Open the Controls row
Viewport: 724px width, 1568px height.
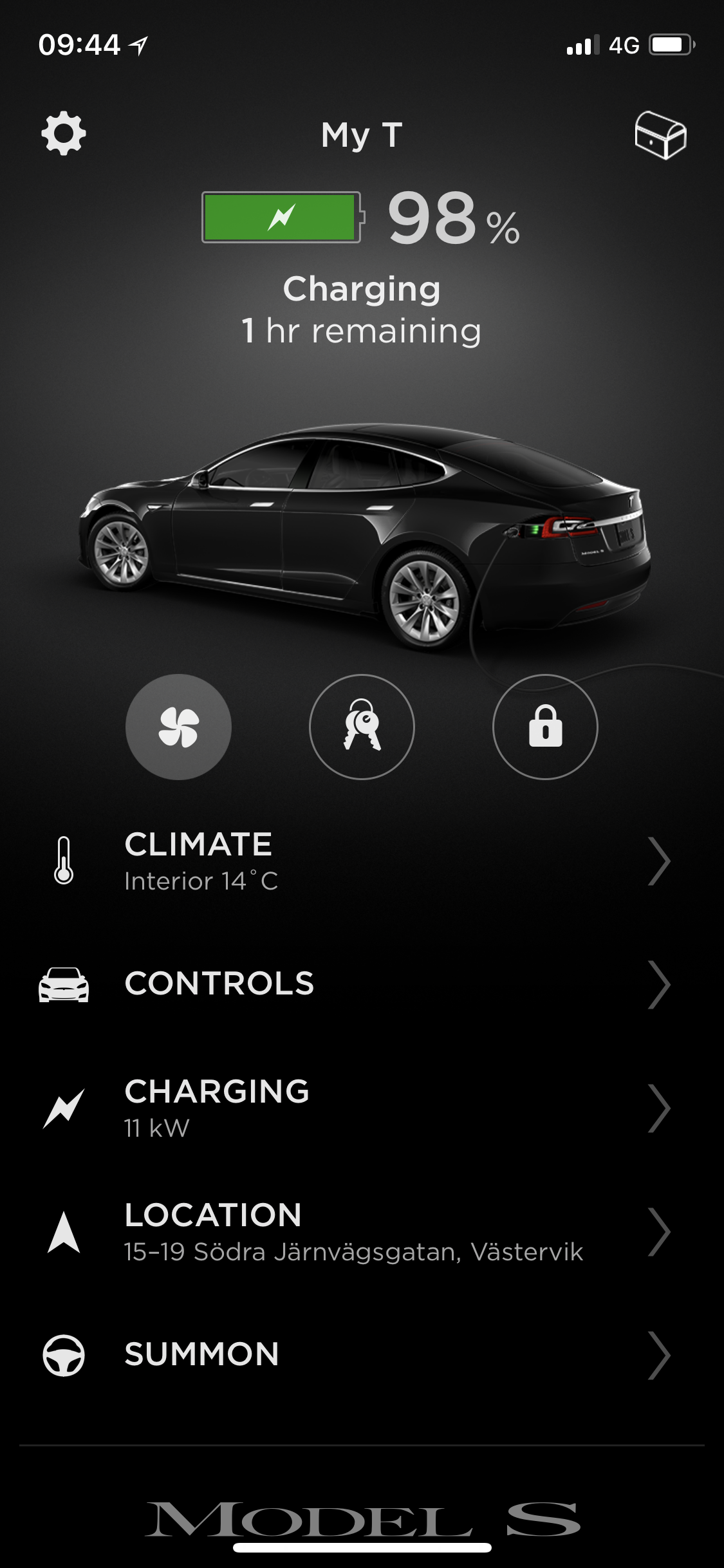coord(360,984)
